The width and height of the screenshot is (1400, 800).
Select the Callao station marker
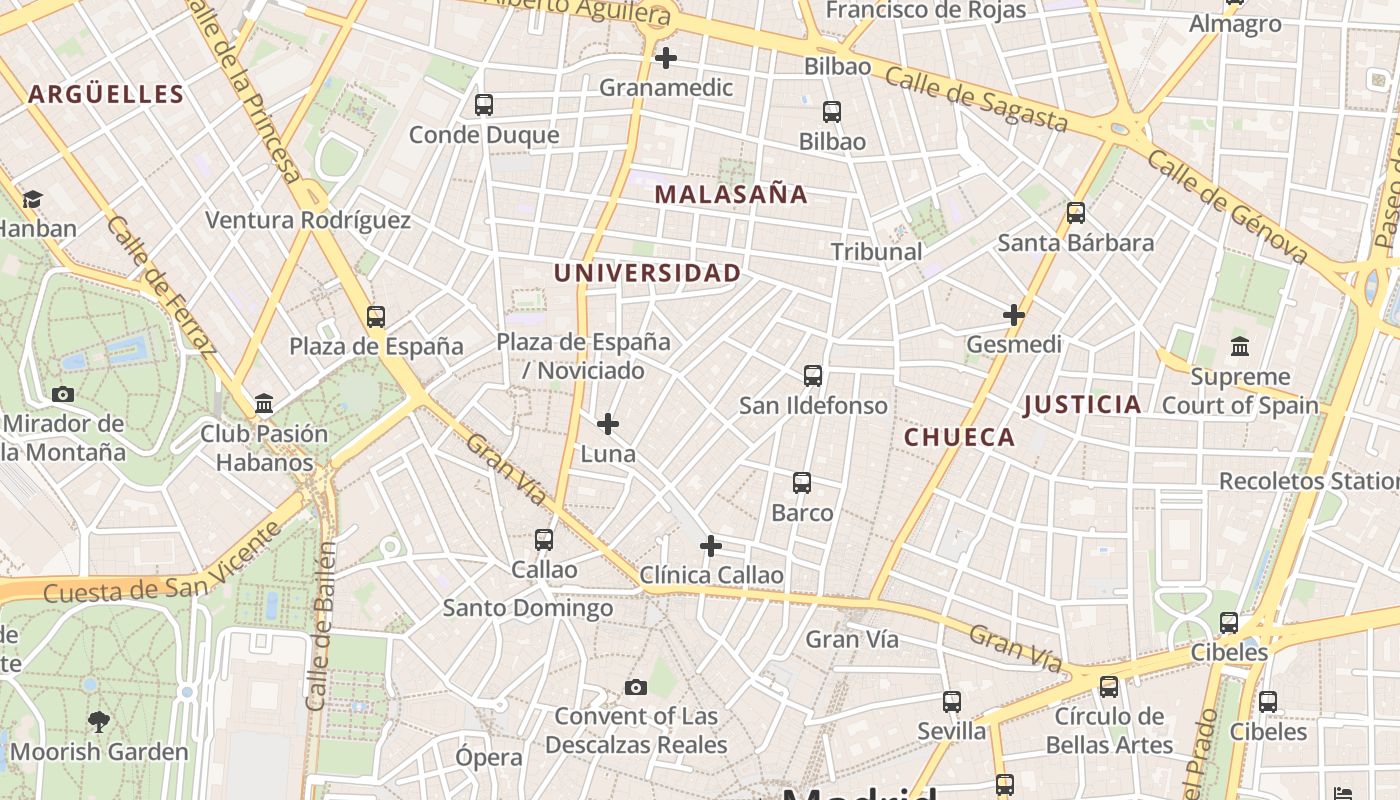click(x=544, y=540)
